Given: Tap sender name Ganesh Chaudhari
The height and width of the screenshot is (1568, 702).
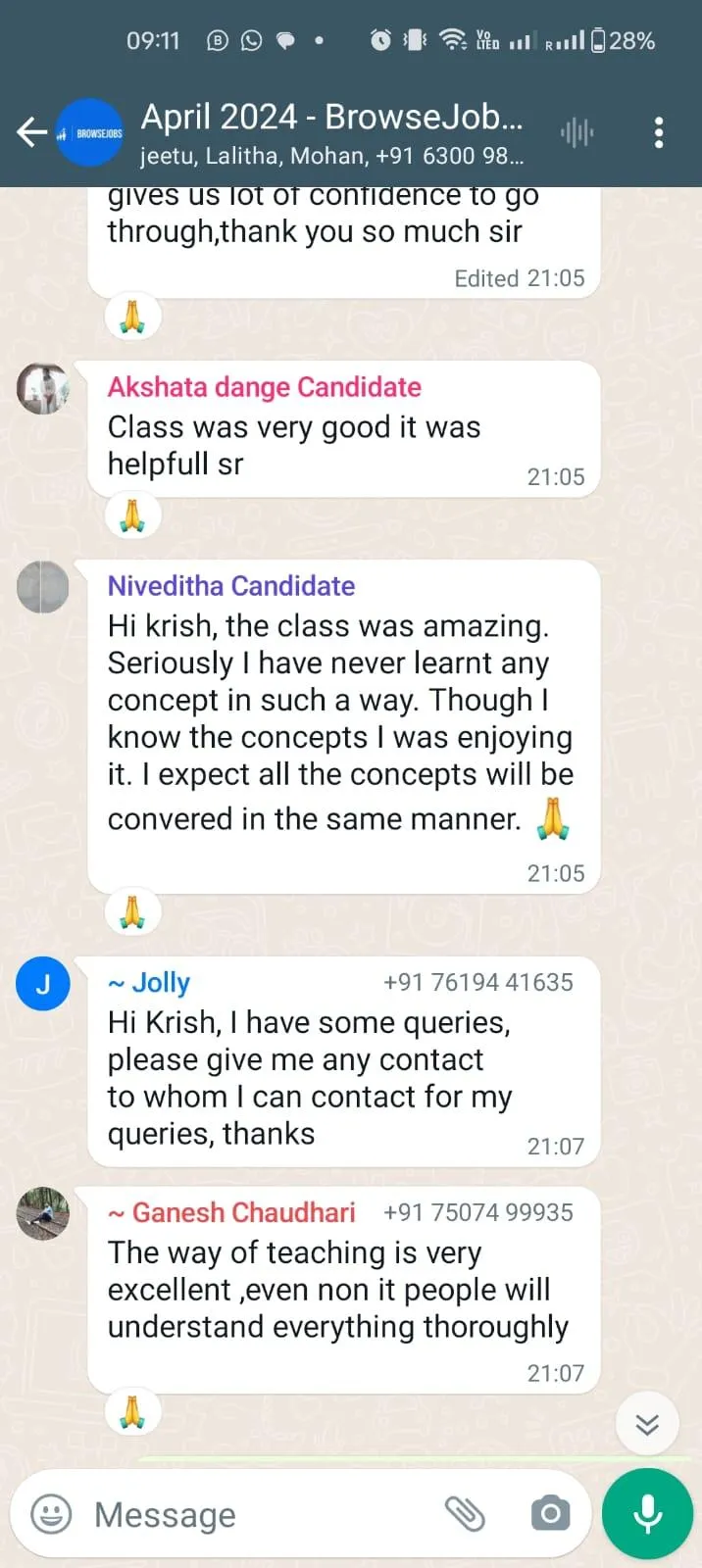Looking at the screenshot, I should tap(242, 1212).
